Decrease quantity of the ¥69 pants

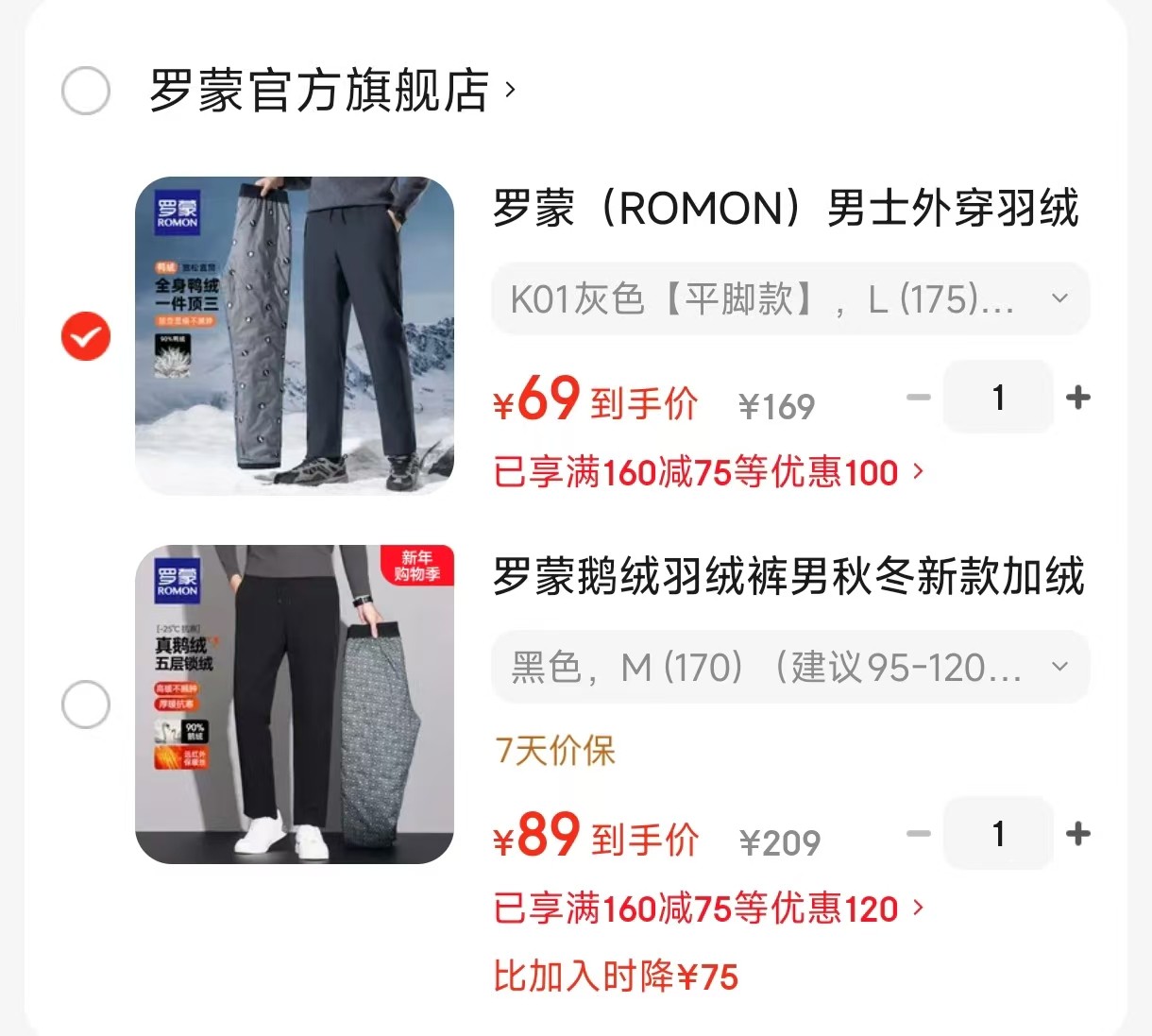[x=919, y=398]
